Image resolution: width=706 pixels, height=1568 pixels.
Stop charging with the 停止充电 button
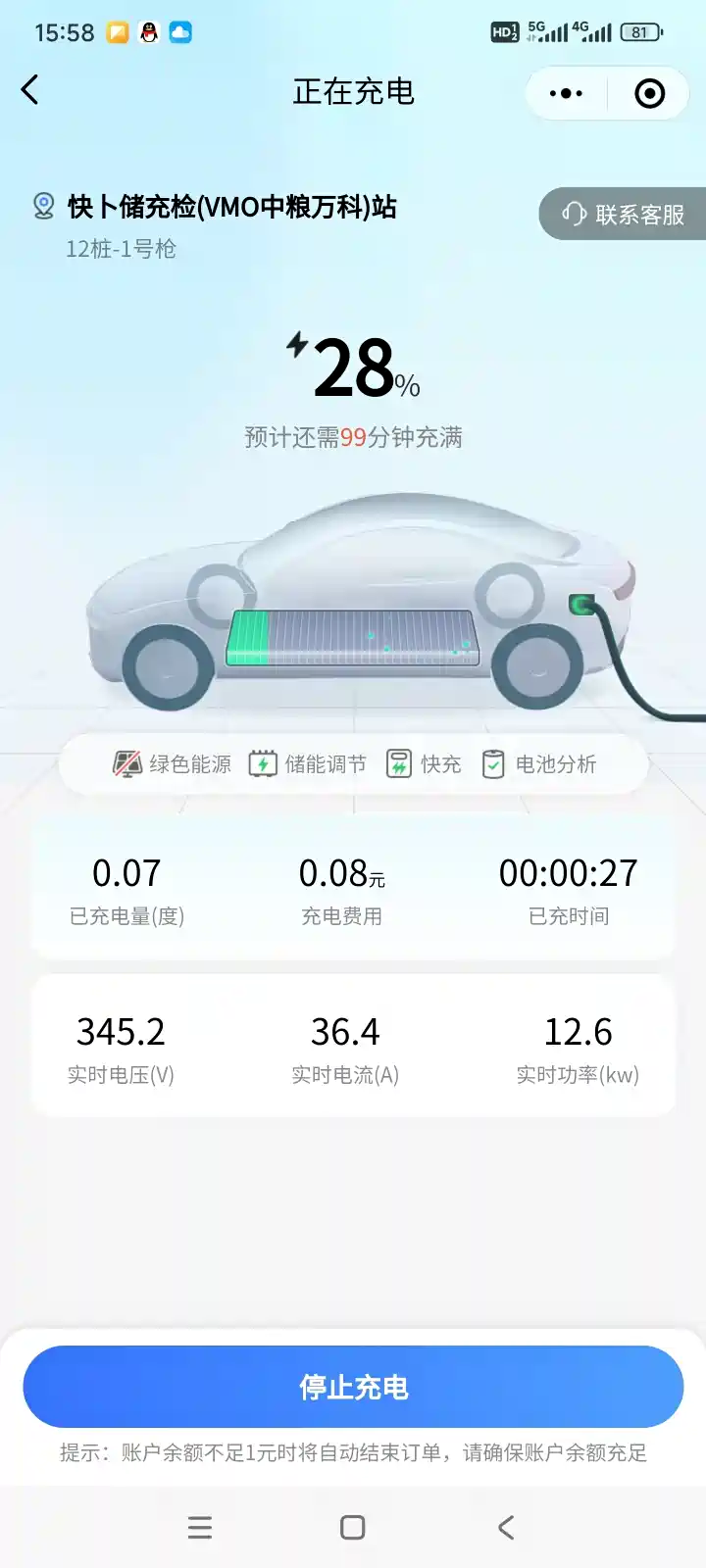click(353, 1387)
